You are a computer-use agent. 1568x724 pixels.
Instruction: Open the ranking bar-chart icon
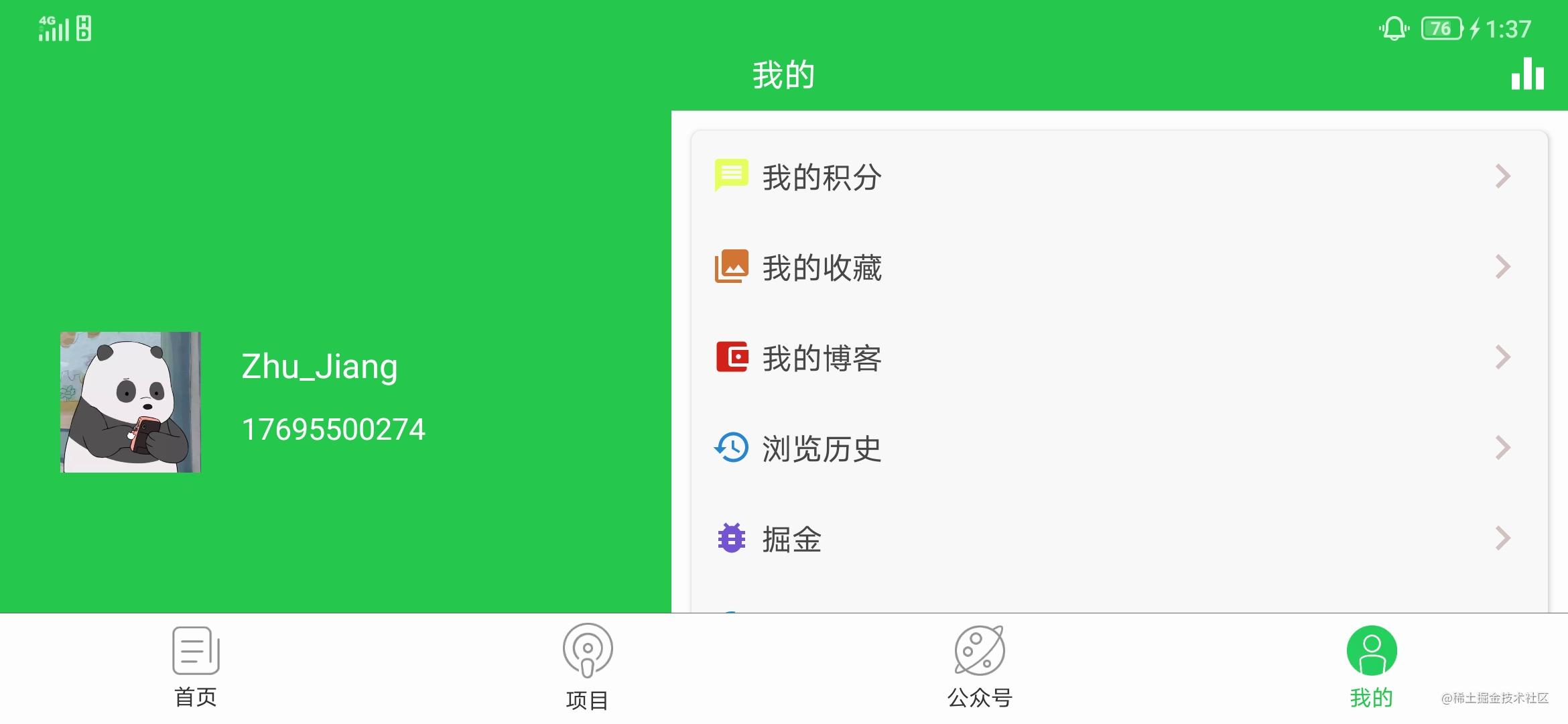1527,74
